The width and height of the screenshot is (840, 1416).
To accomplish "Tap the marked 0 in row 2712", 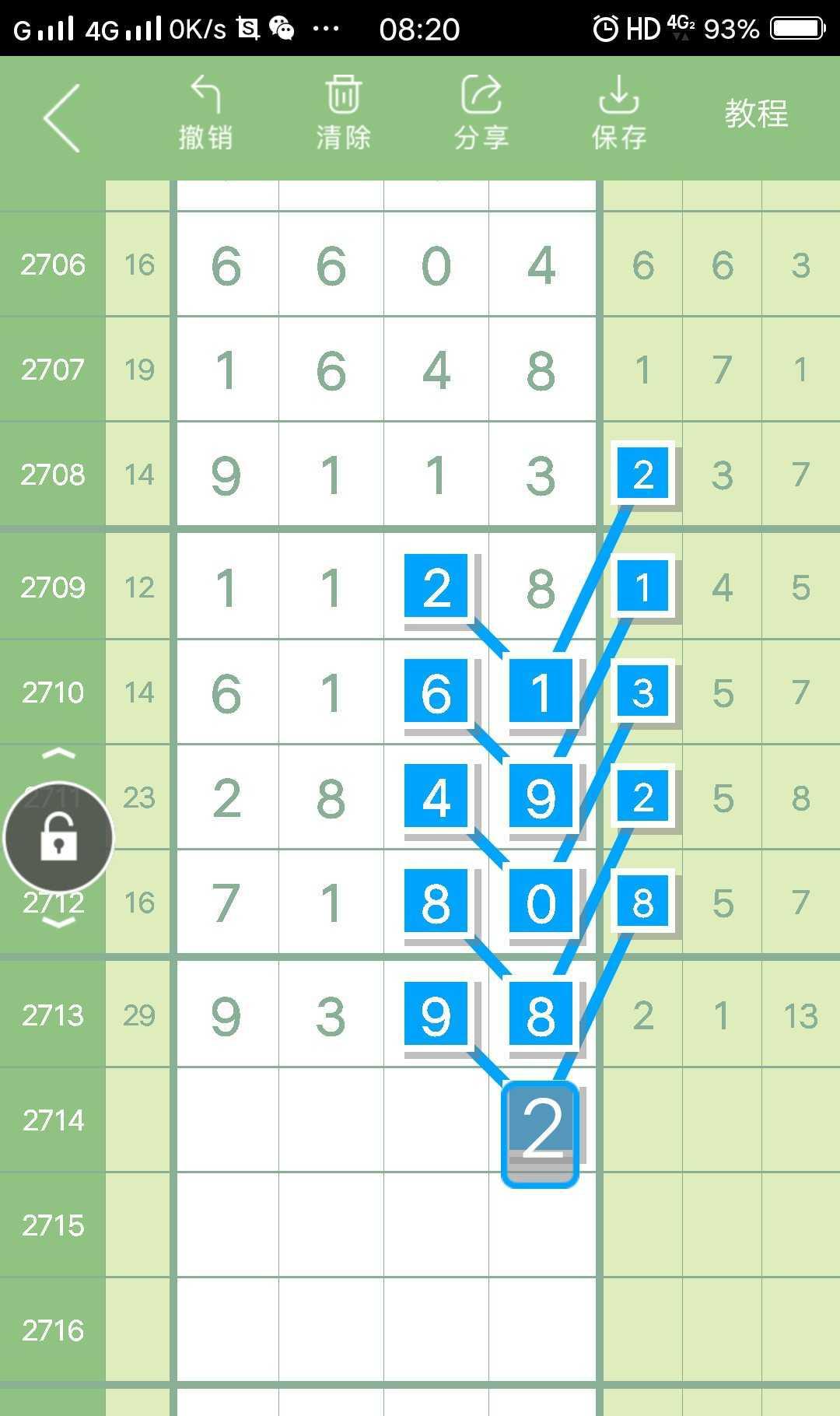I will click(x=541, y=903).
